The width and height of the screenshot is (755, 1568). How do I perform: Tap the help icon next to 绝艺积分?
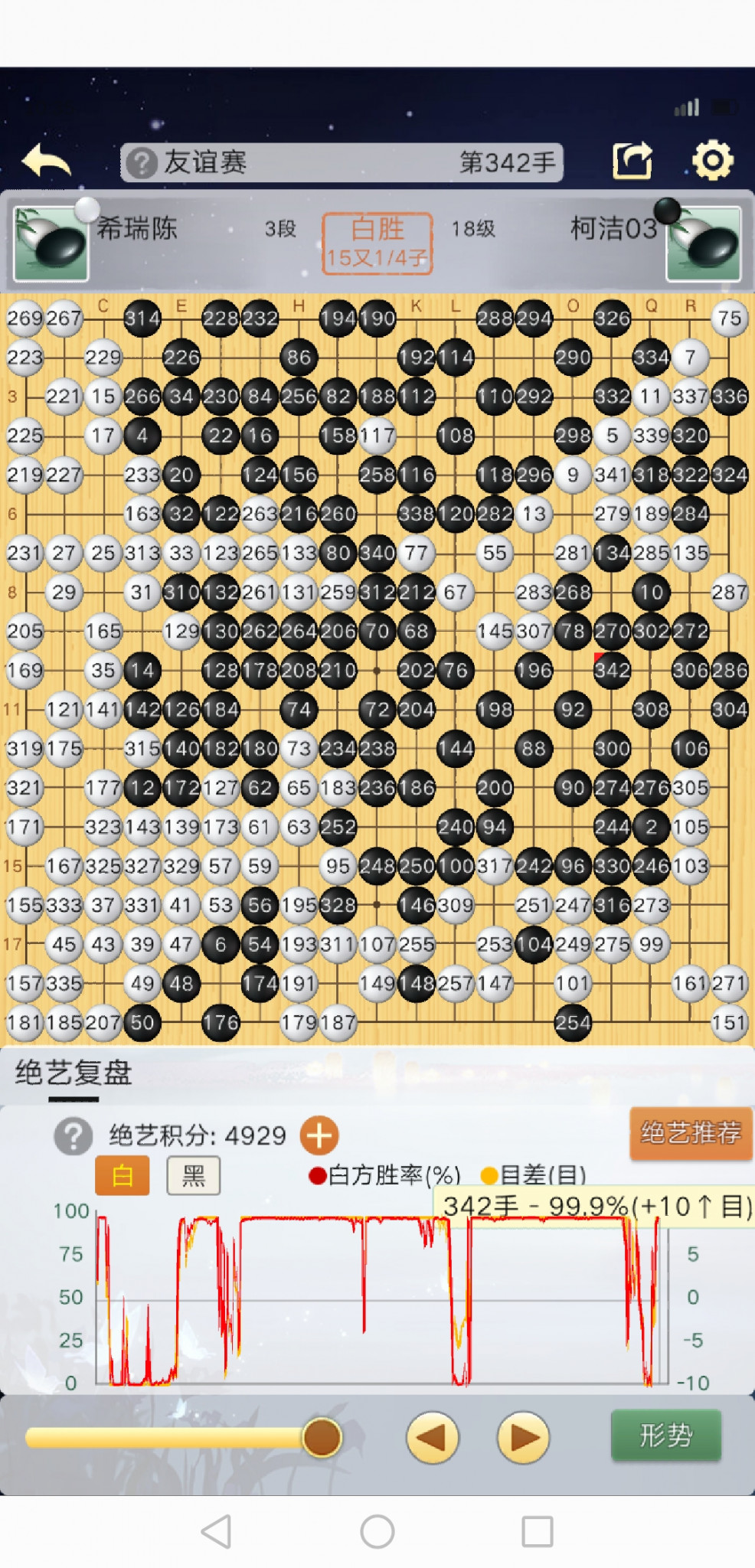point(73,1136)
